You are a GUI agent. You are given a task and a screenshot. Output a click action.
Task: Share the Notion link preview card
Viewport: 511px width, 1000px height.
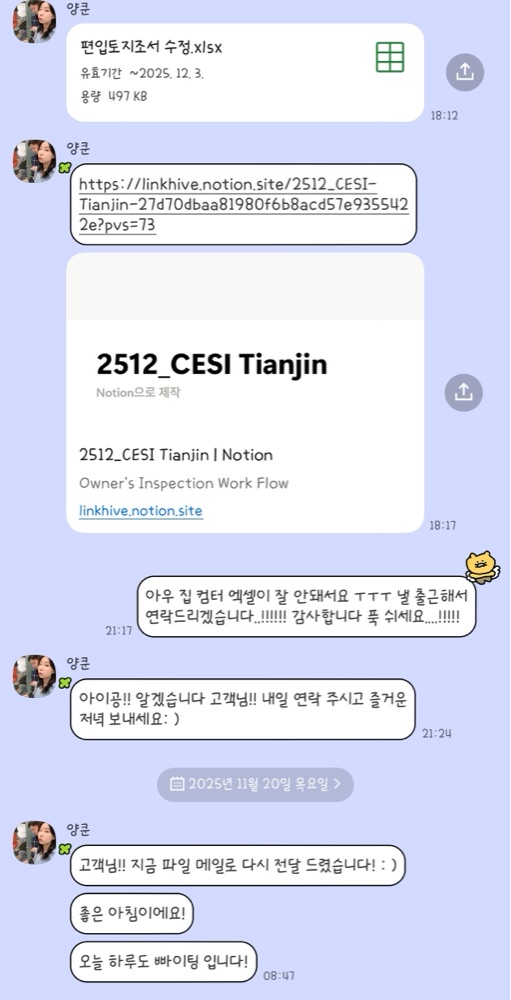pos(464,392)
